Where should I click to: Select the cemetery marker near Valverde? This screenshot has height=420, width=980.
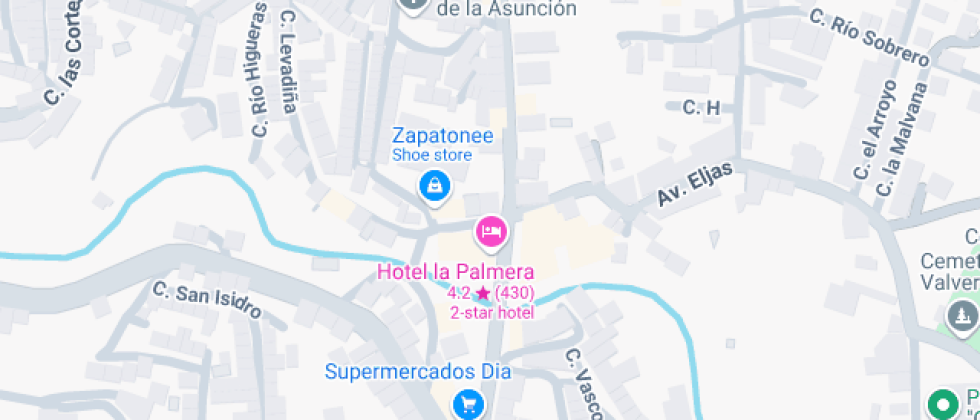(x=963, y=317)
